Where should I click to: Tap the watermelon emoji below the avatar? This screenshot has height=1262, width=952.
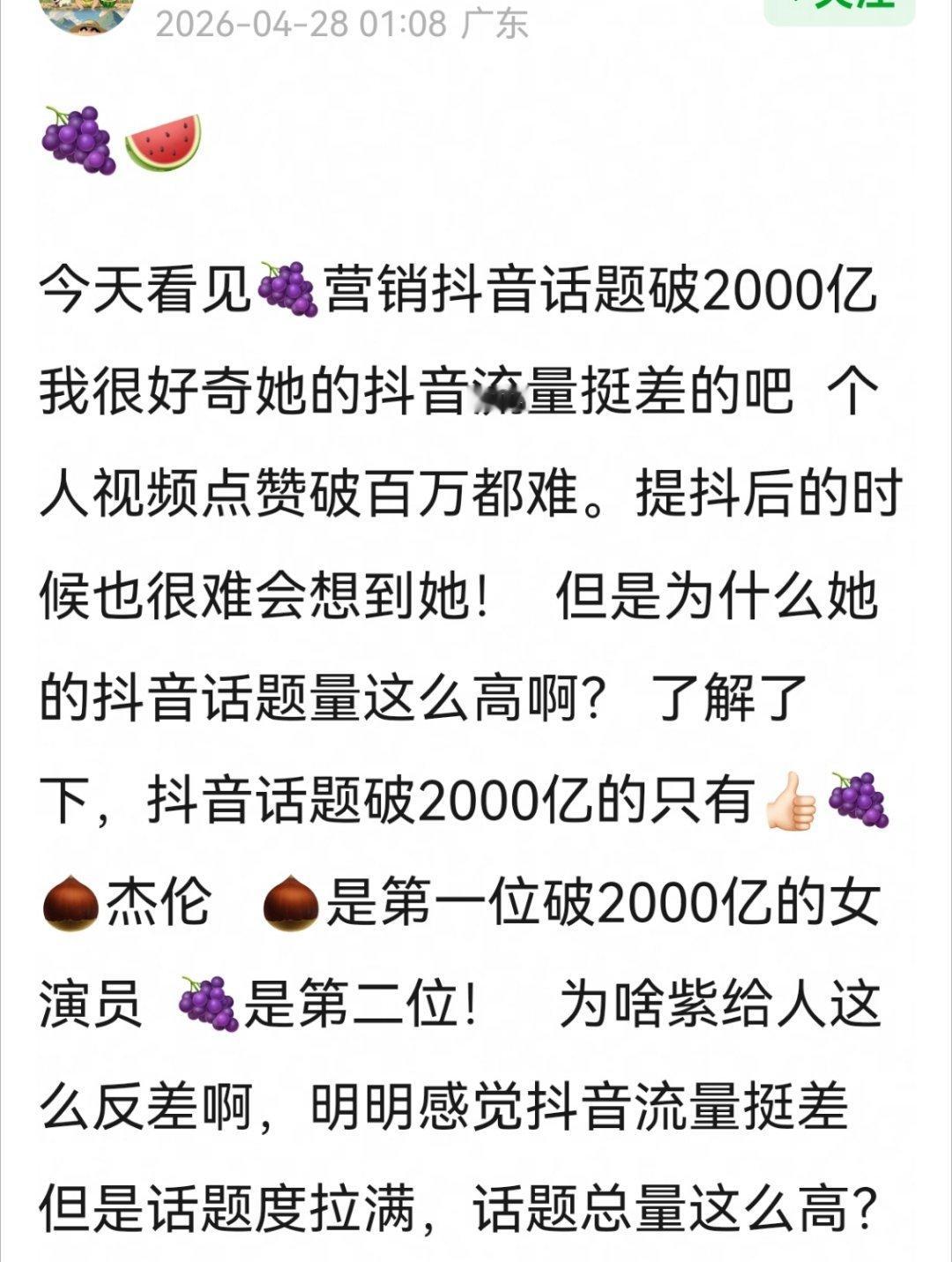coord(163,141)
